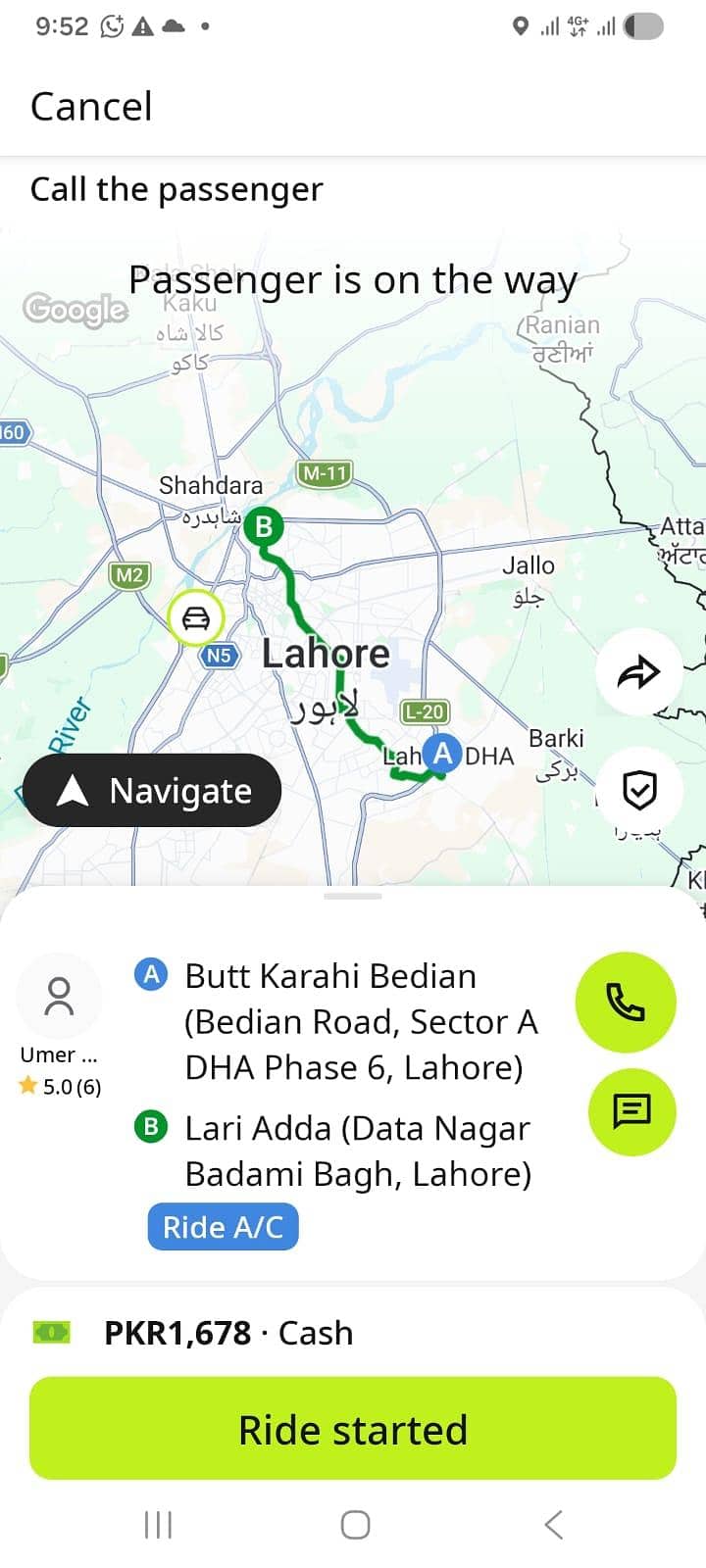Phone the passenger using the call icon

click(x=626, y=1002)
